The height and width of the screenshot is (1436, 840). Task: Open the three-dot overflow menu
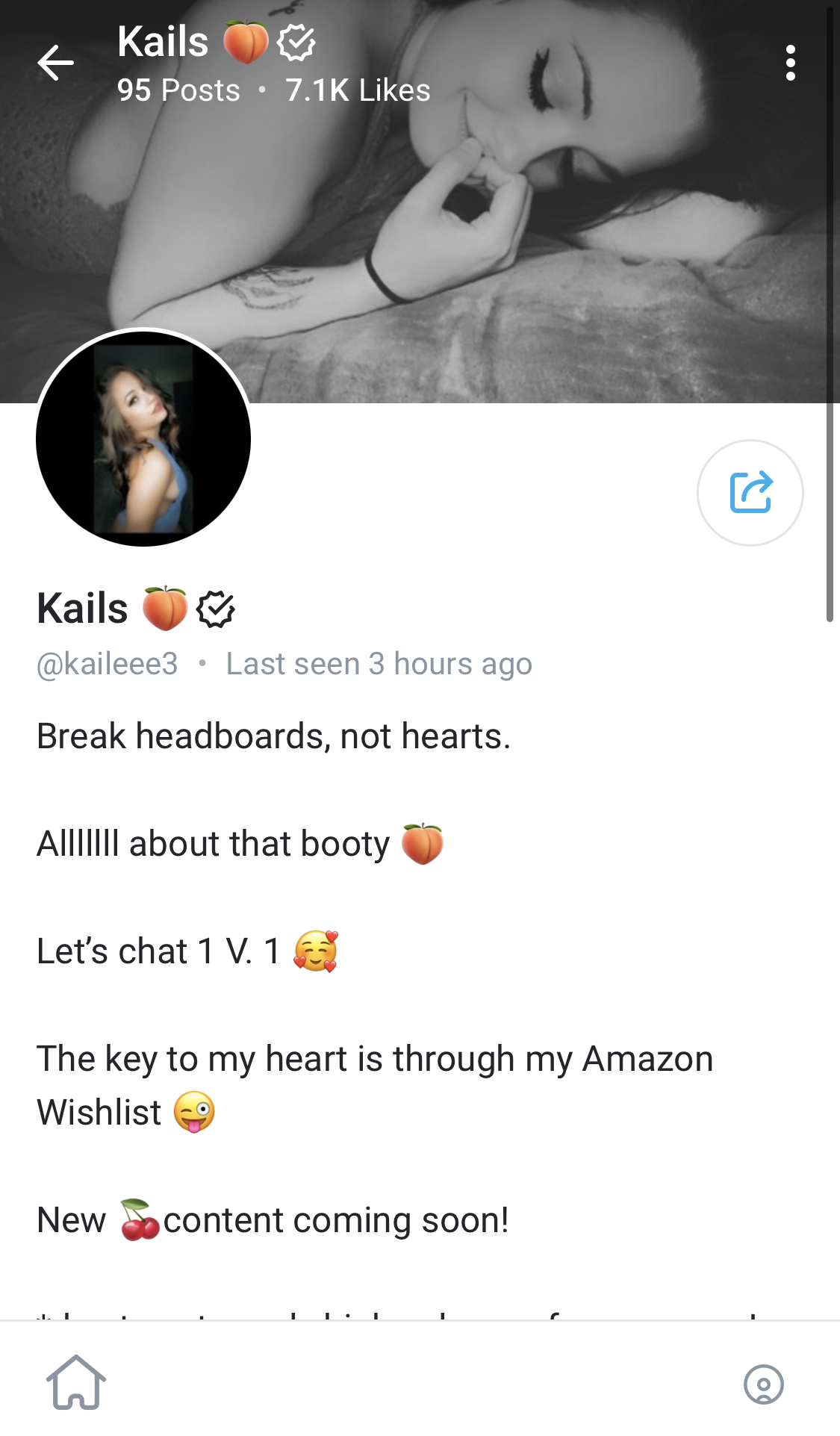pyautogui.click(x=790, y=63)
